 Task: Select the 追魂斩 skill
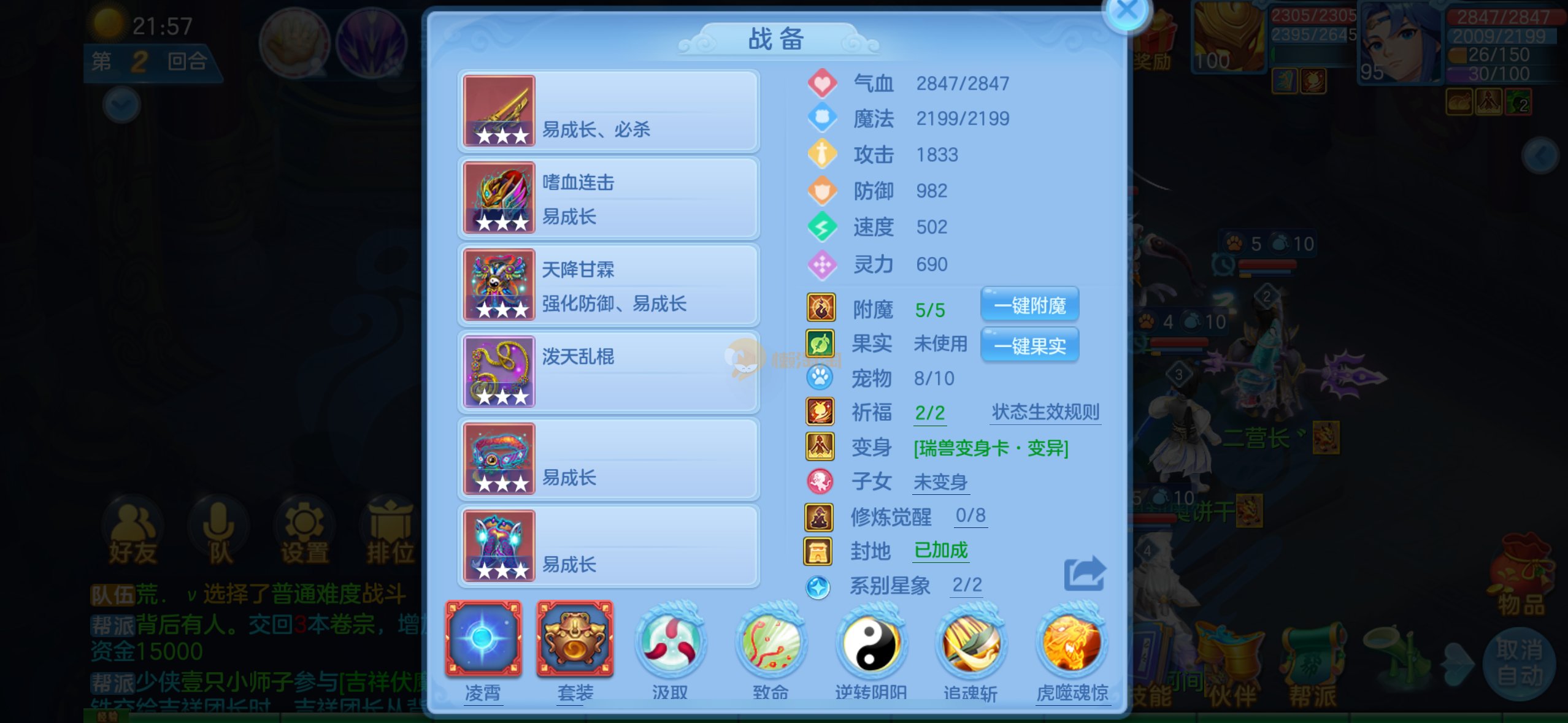tap(970, 643)
